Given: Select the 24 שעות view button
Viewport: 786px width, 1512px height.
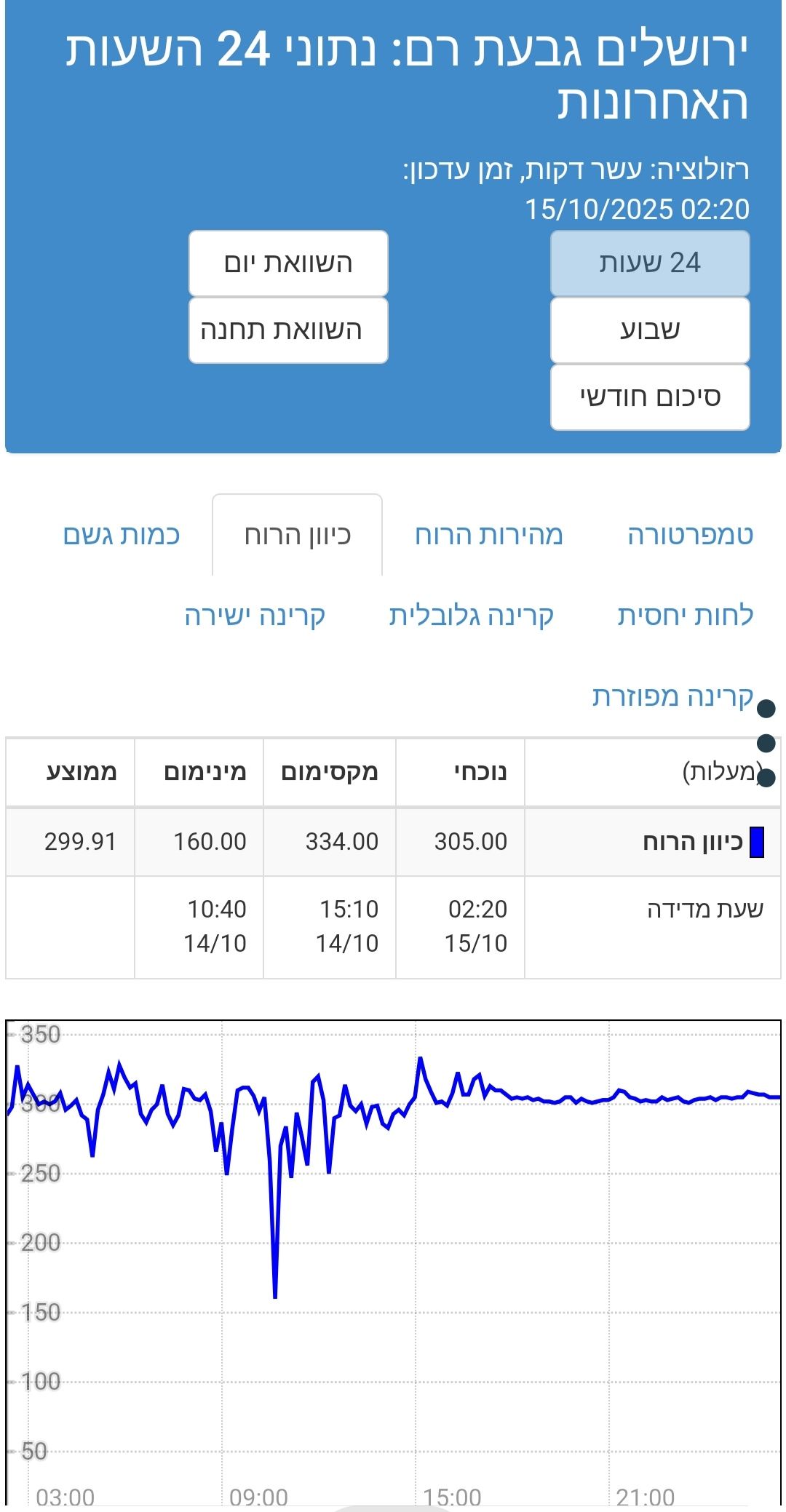Looking at the screenshot, I should [650, 263].
